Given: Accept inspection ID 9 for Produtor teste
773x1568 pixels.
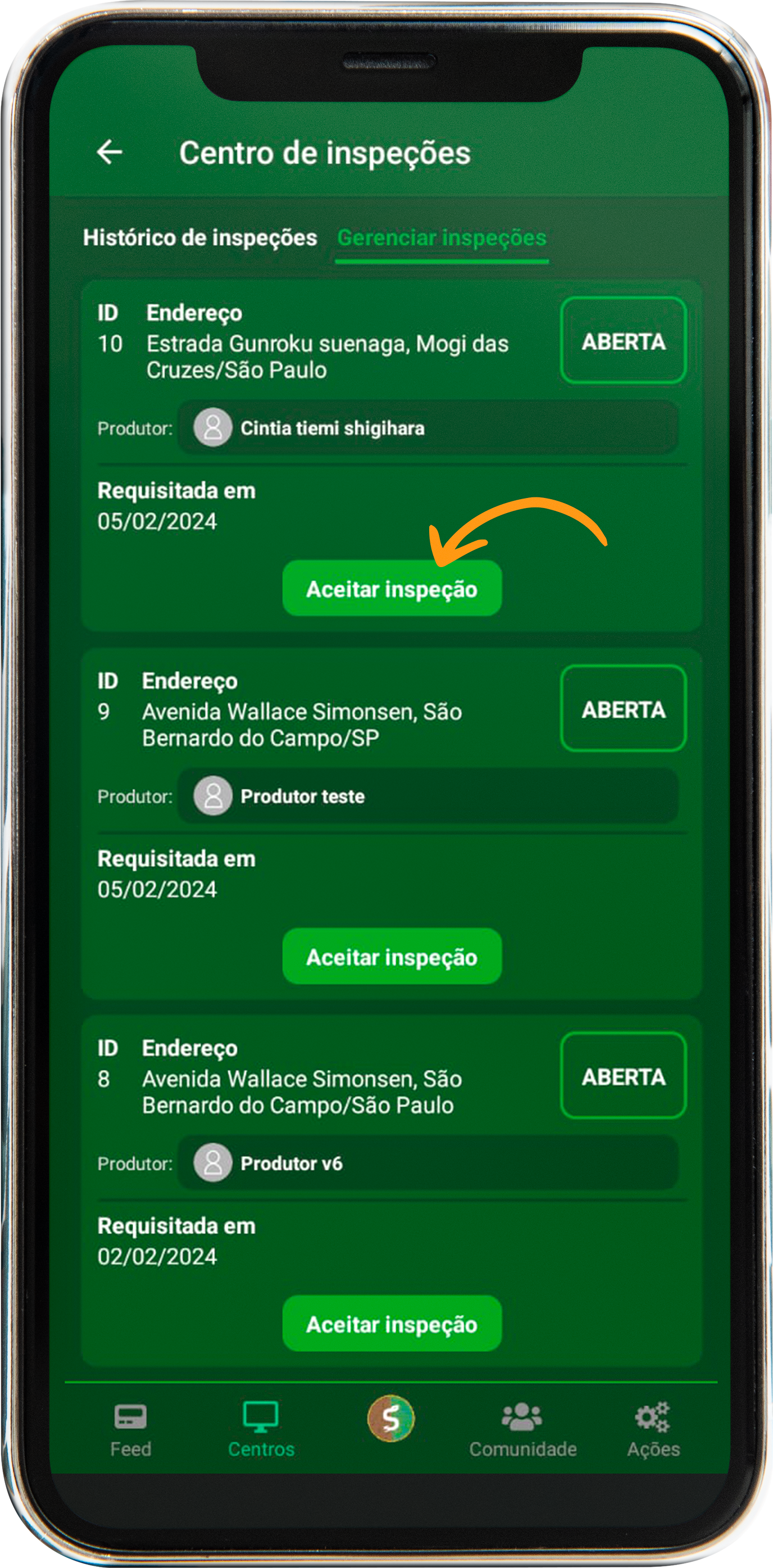Looking at the screenshot, I should click(392, 957).
